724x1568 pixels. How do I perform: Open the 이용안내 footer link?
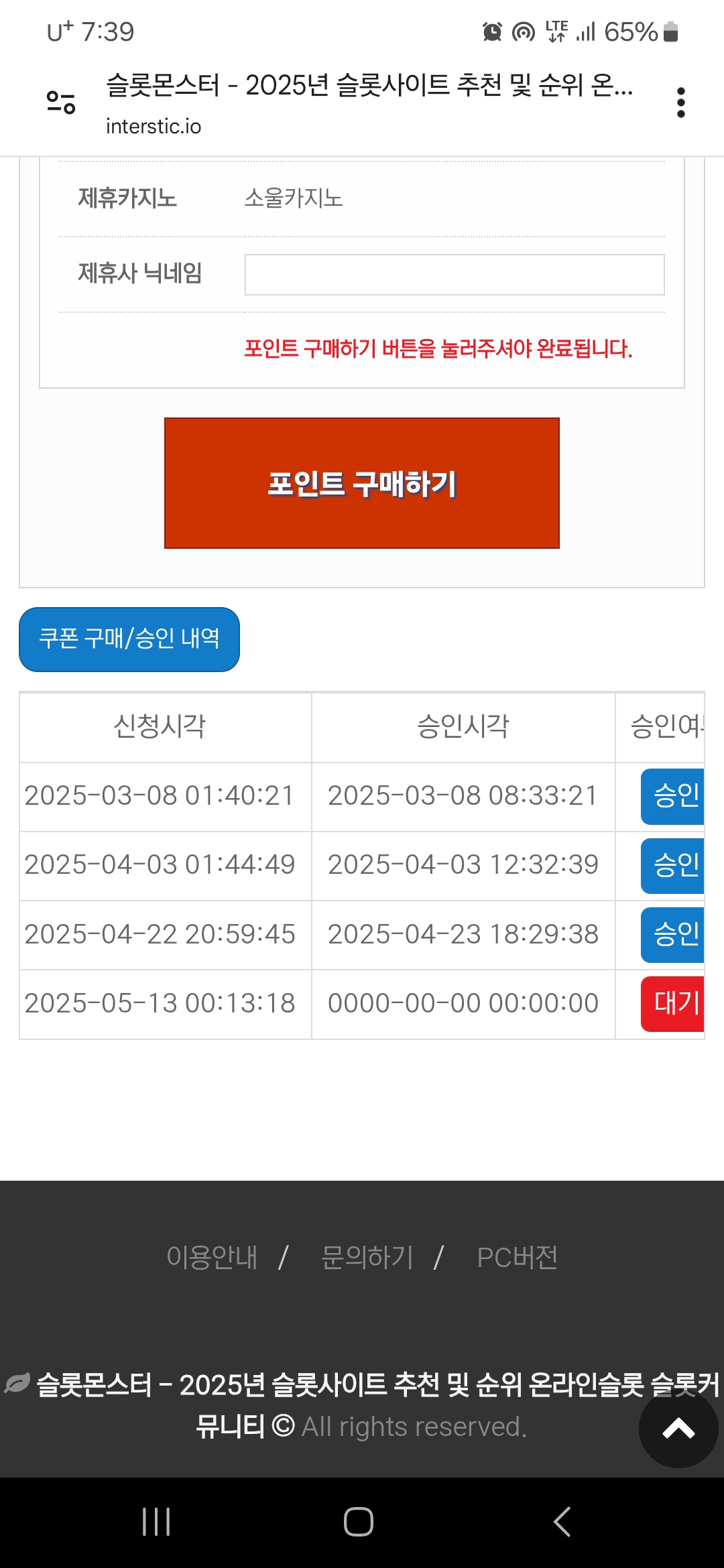click(212, 1257)
